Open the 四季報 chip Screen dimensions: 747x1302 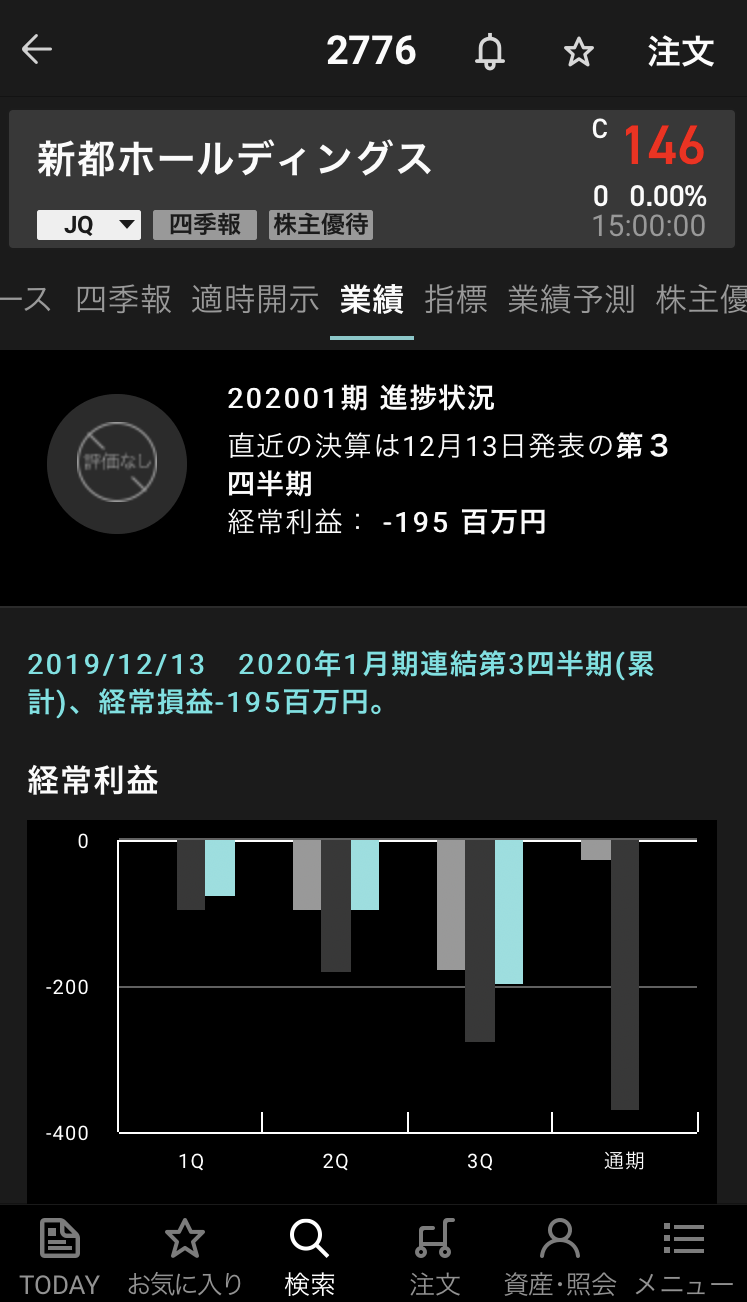pos(205,225)
